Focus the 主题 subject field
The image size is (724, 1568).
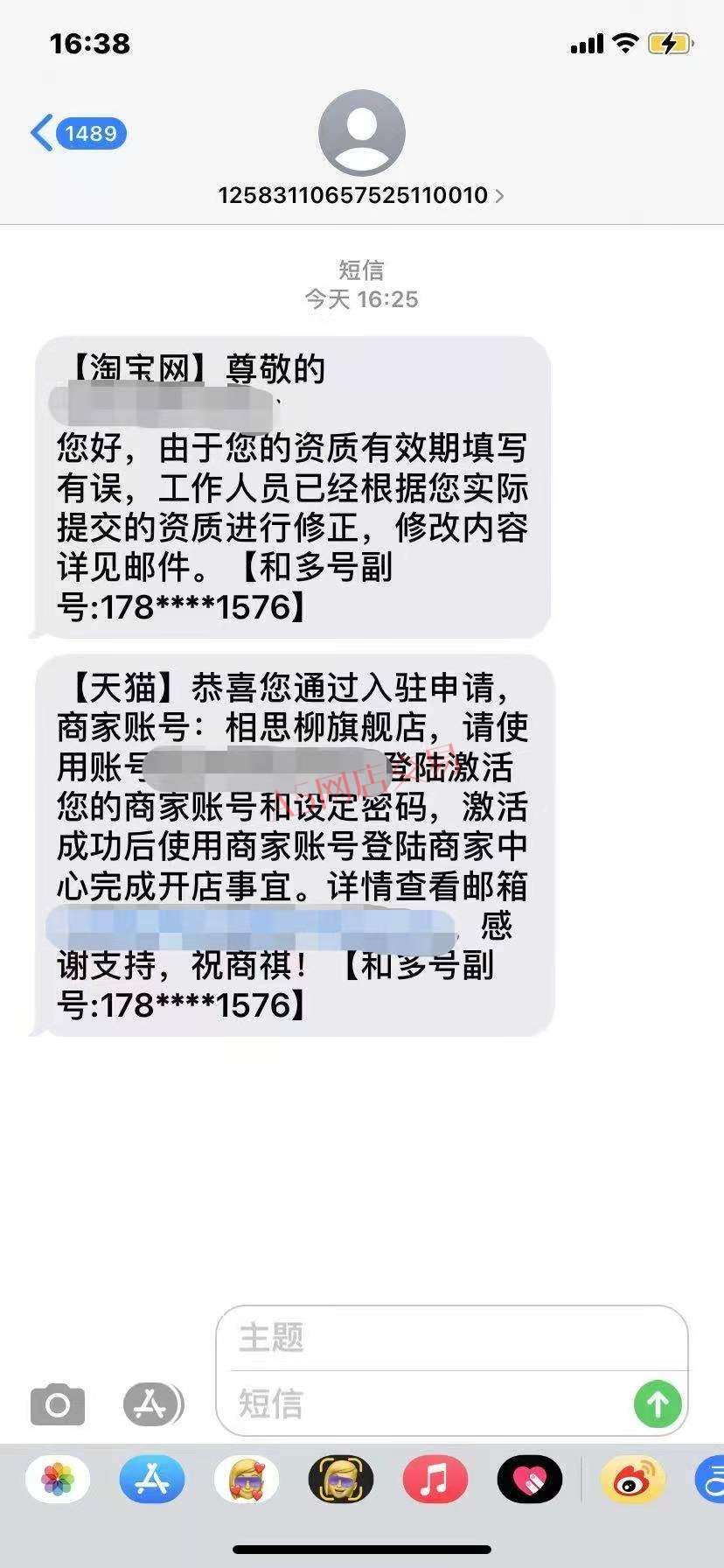point(451,1338)
